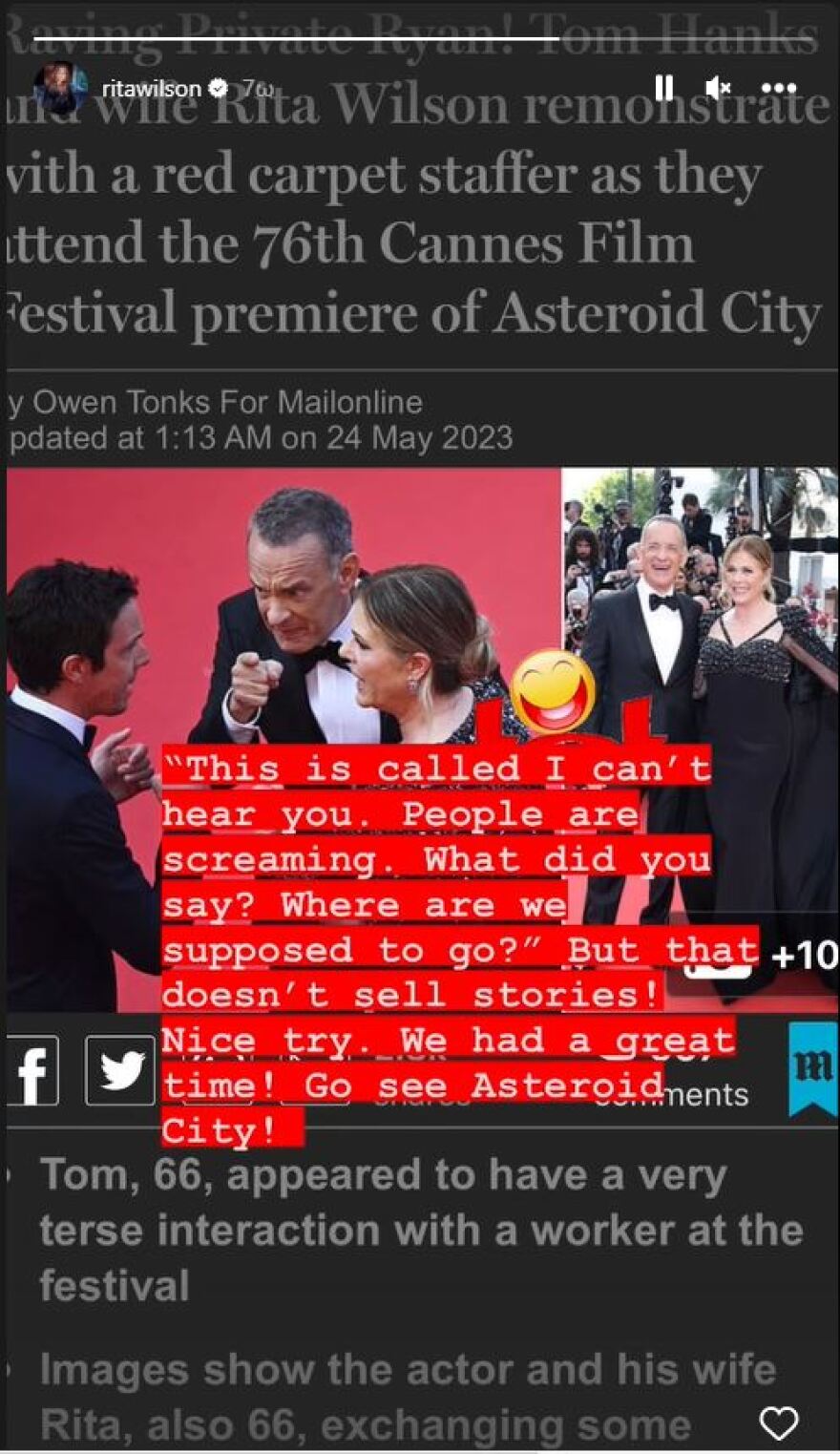This screenshot has width=840, height=1454.
Task: Open ritawilson's profile from username
Action: tap(151, 89)
